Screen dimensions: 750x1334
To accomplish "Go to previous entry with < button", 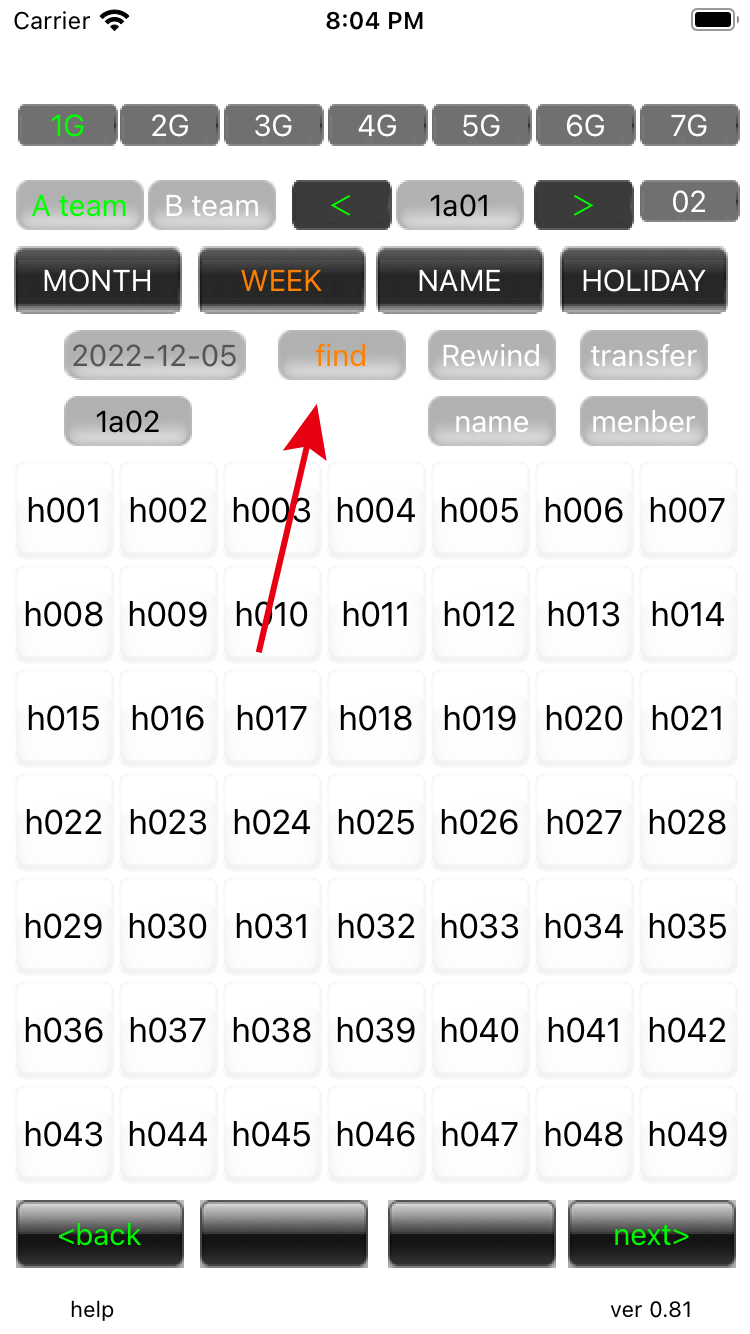I will [x=341, y=206].
